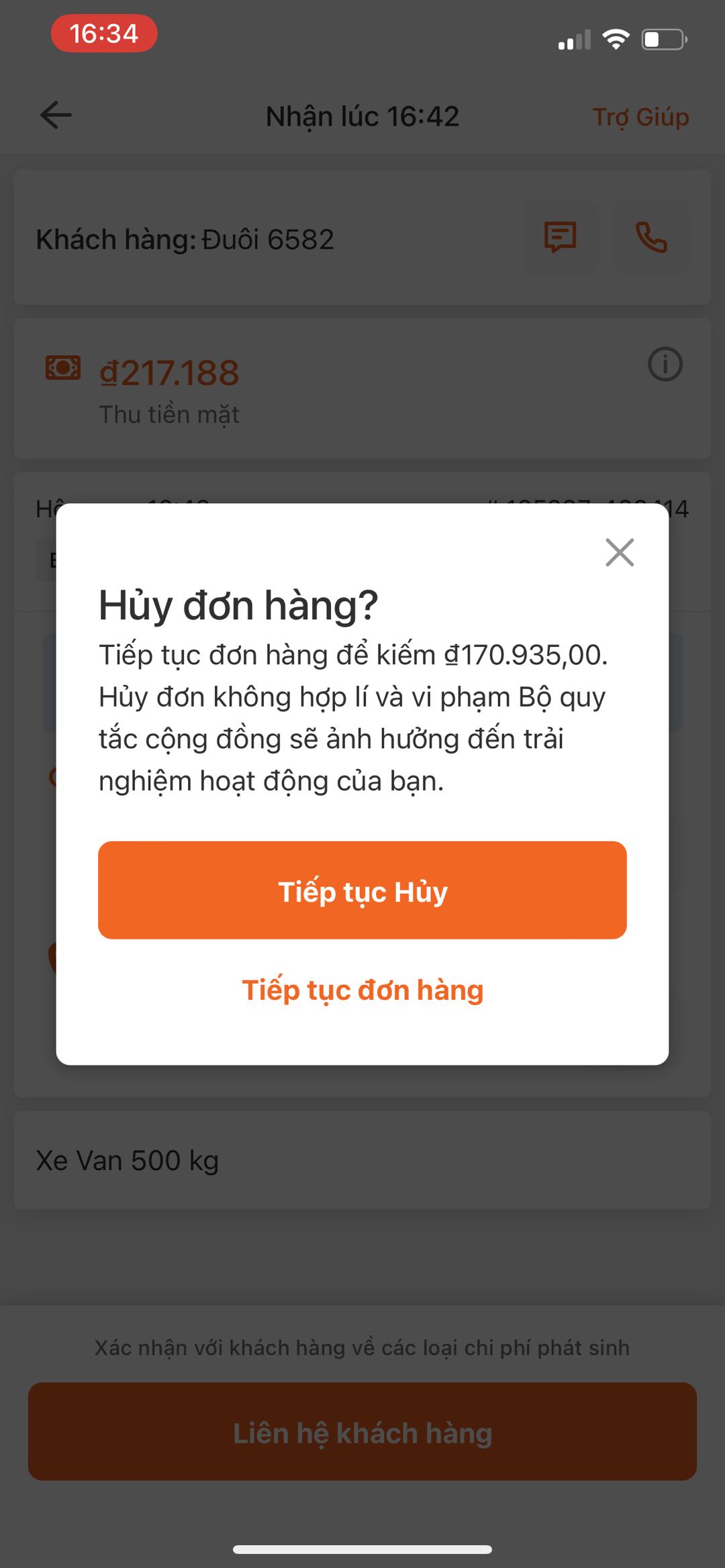Viewport: 725px width, 1568px height.
Task: Close the cancel order dialog
Action: (619, 552)
